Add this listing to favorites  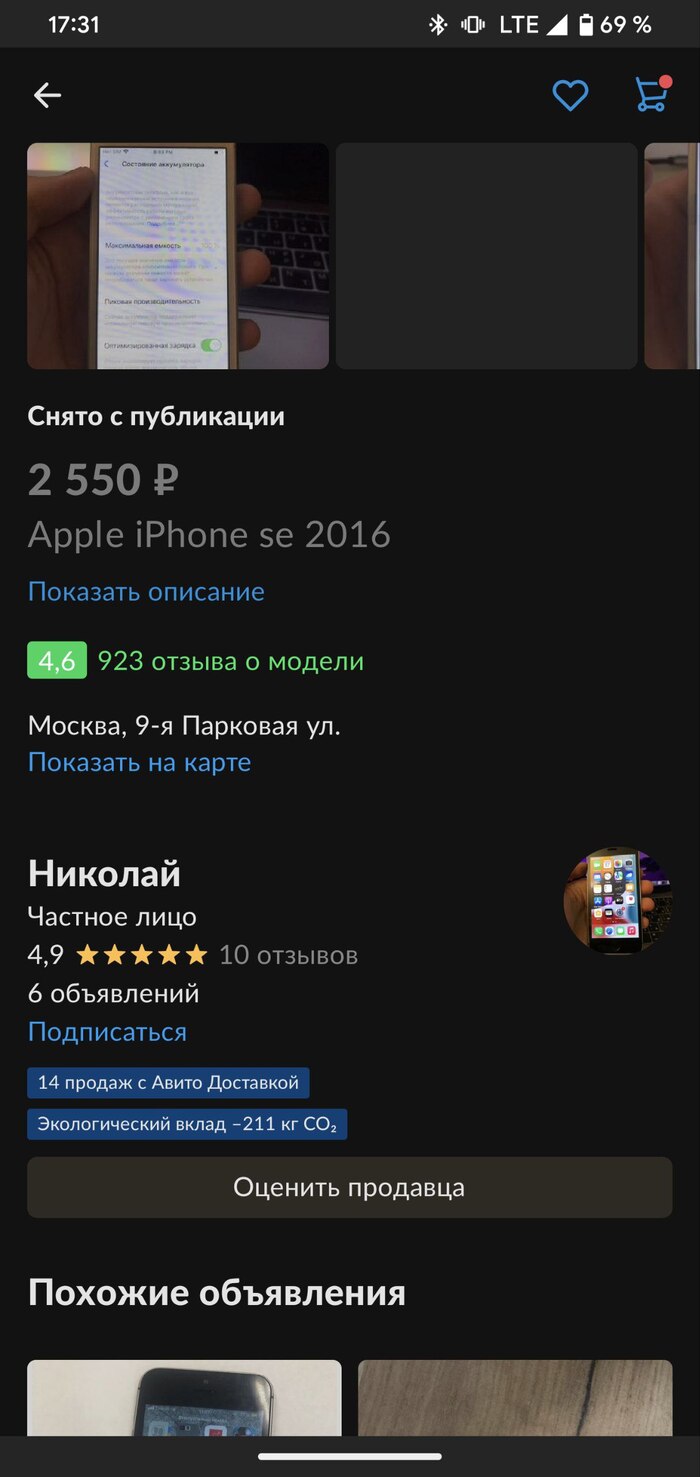coord(570,95)
